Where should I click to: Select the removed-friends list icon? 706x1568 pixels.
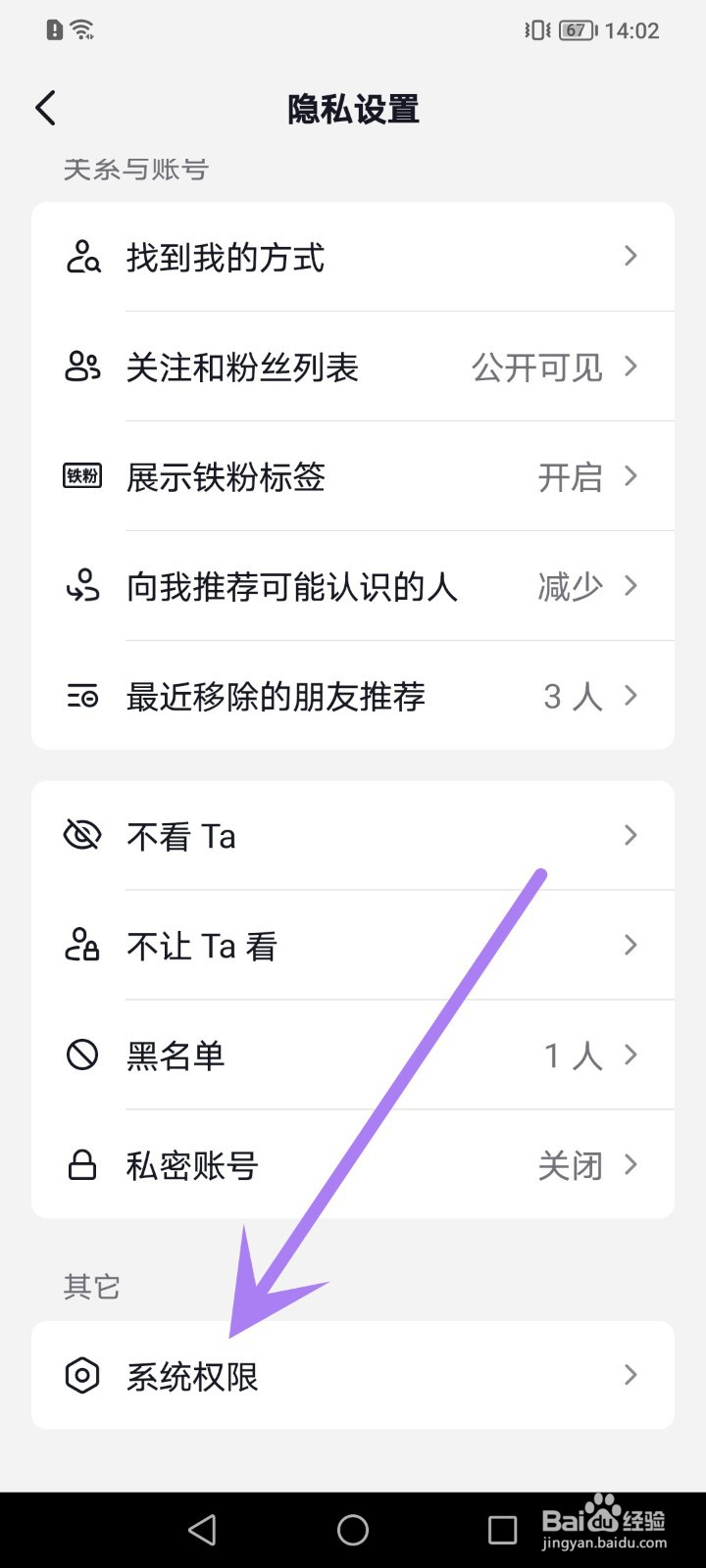pos(82,697)
